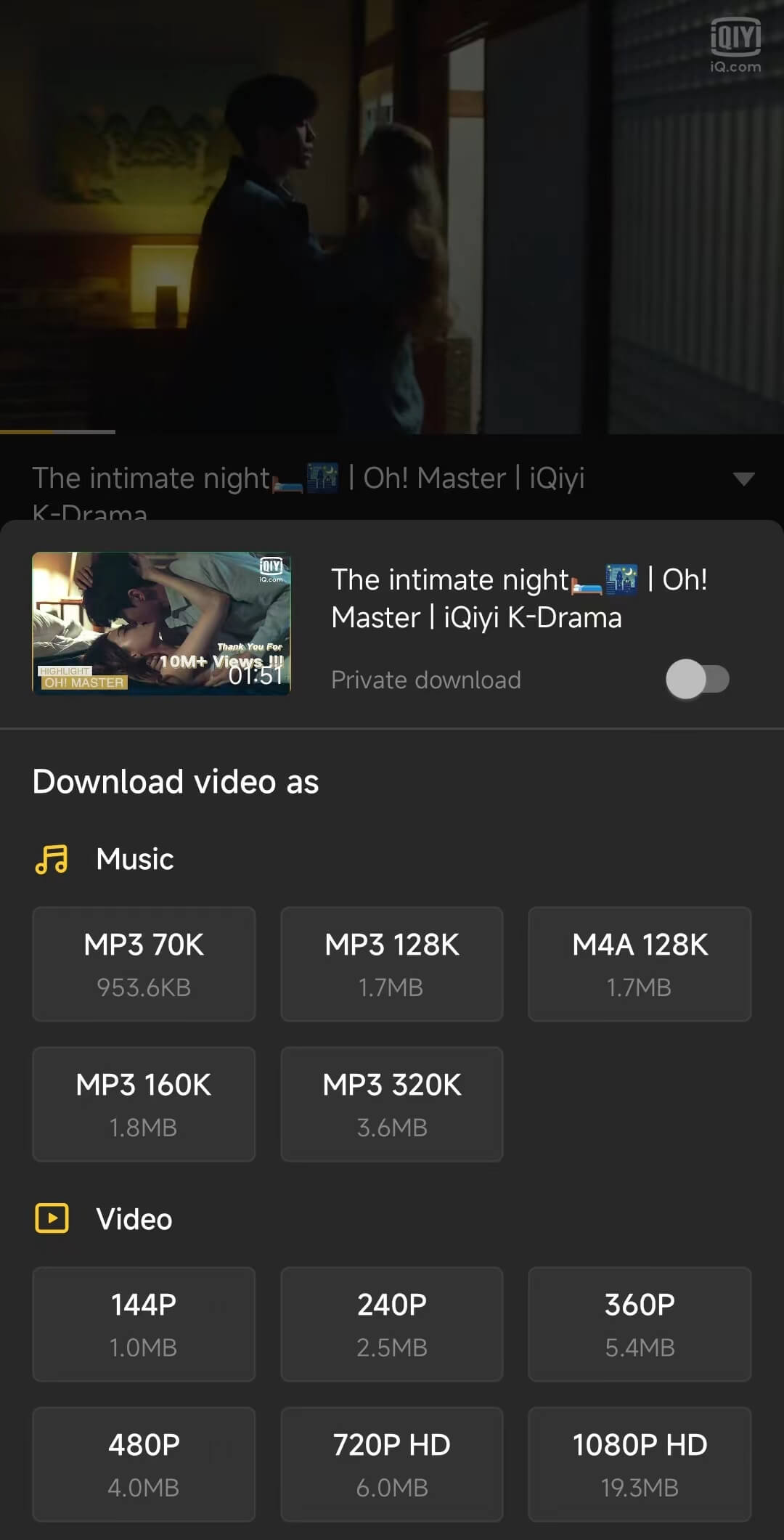Collapse the title panel via the chevron arrow

743,478
